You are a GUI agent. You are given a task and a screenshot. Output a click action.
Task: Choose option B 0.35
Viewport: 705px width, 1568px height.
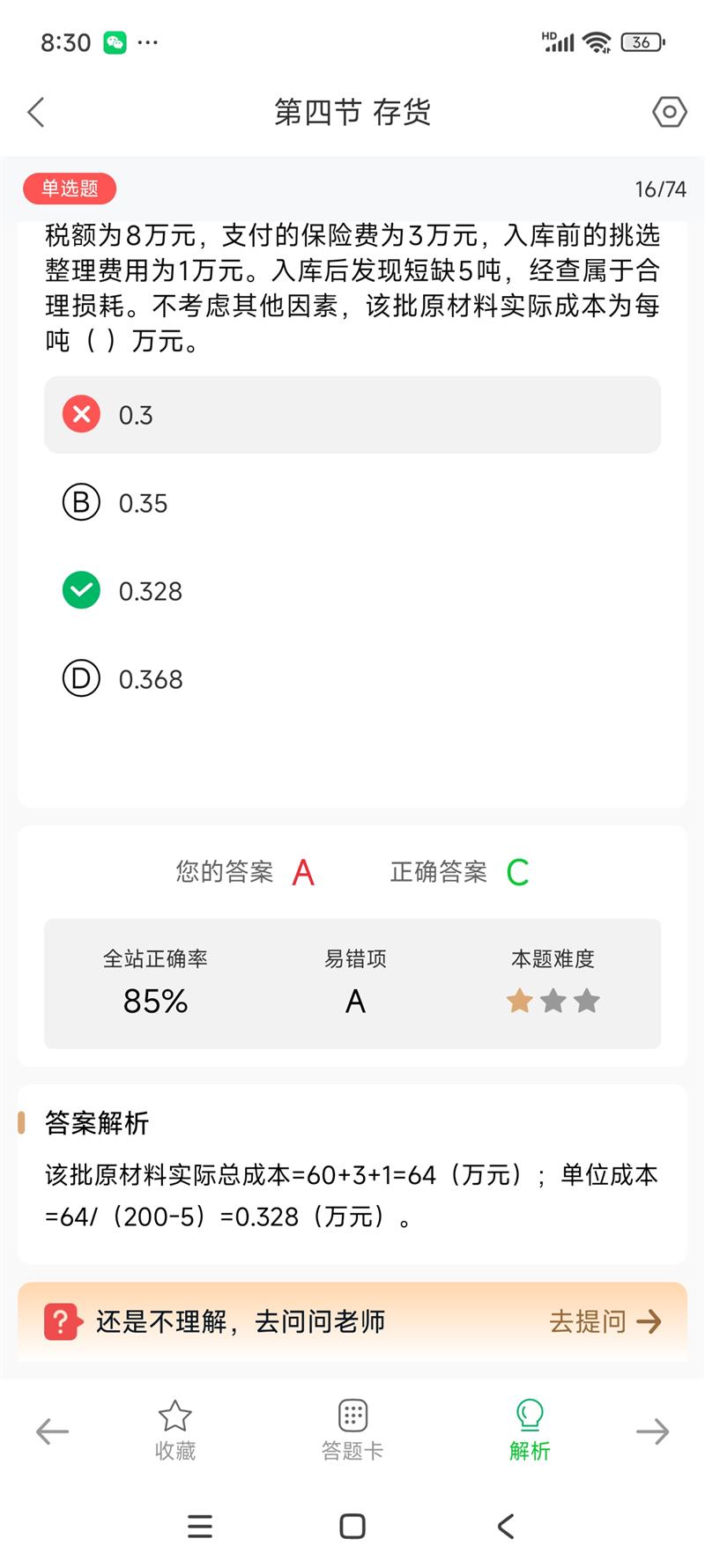pos(352,503)
